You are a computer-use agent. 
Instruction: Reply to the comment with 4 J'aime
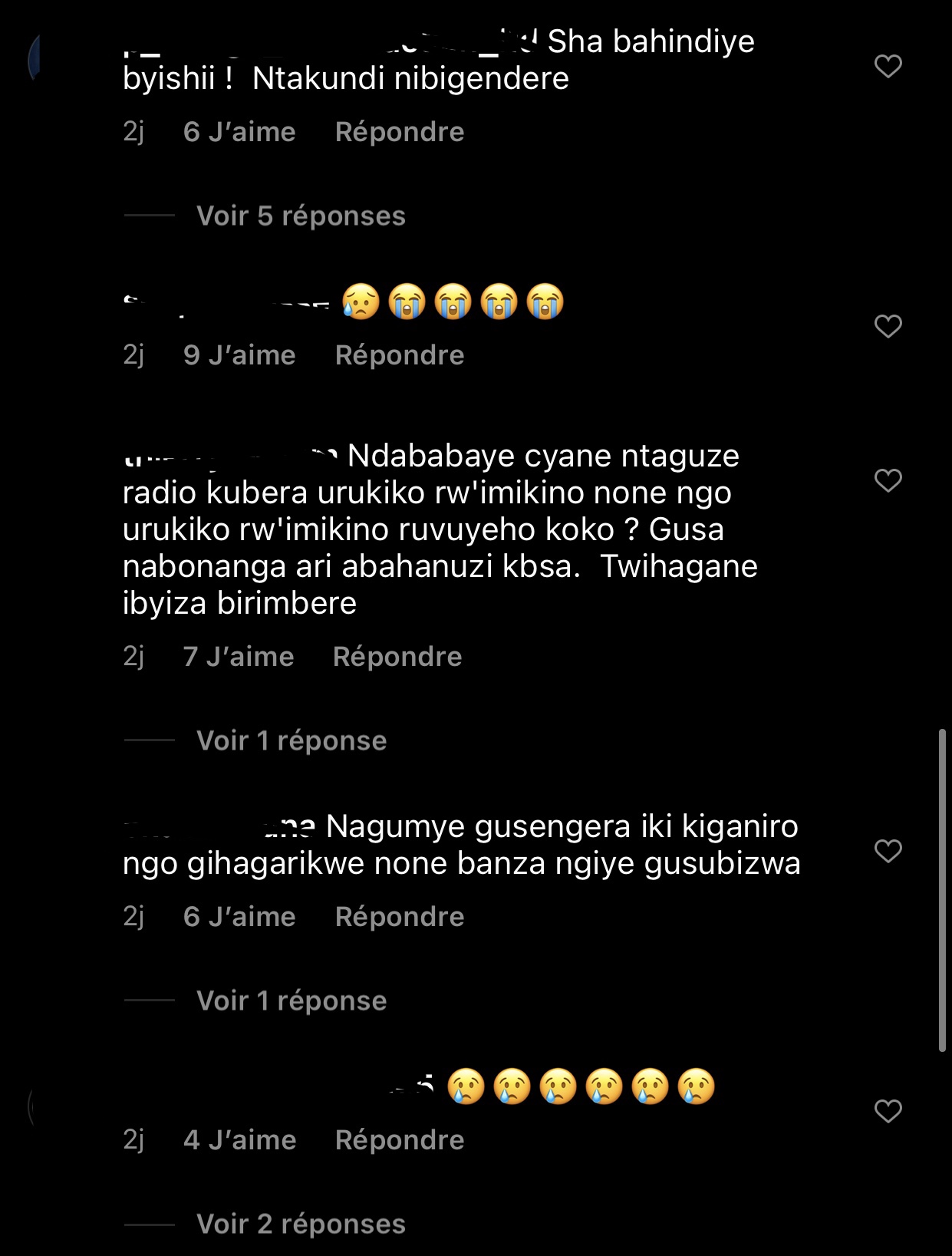coord(399,1140)
